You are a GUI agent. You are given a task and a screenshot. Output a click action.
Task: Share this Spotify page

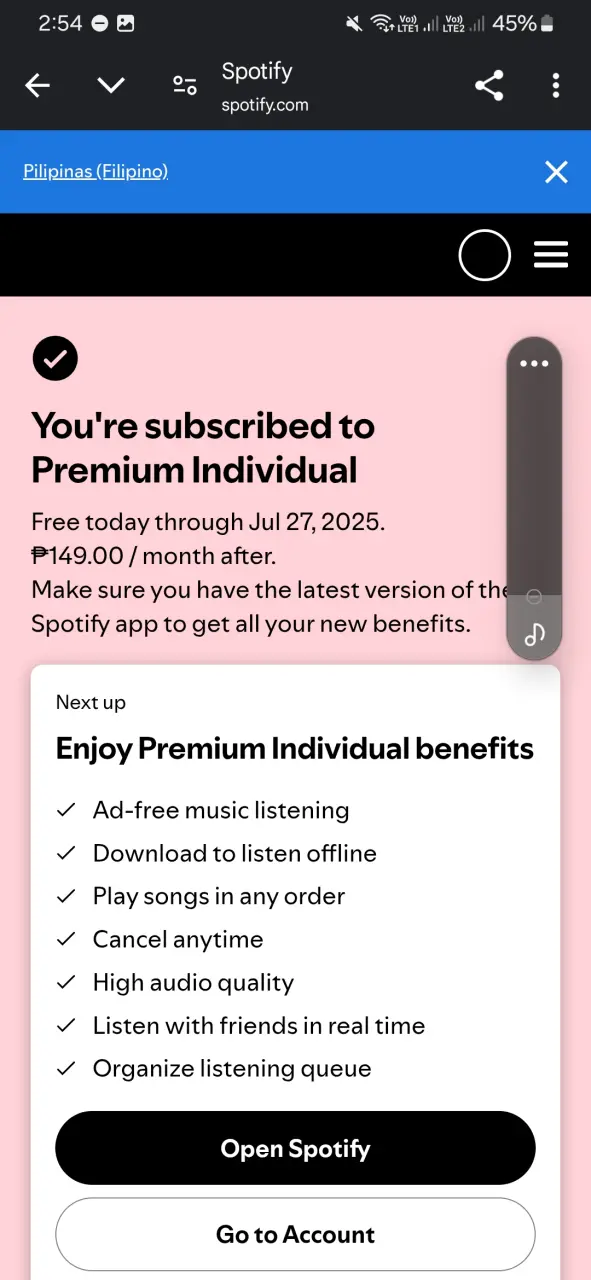click(489, 86)
